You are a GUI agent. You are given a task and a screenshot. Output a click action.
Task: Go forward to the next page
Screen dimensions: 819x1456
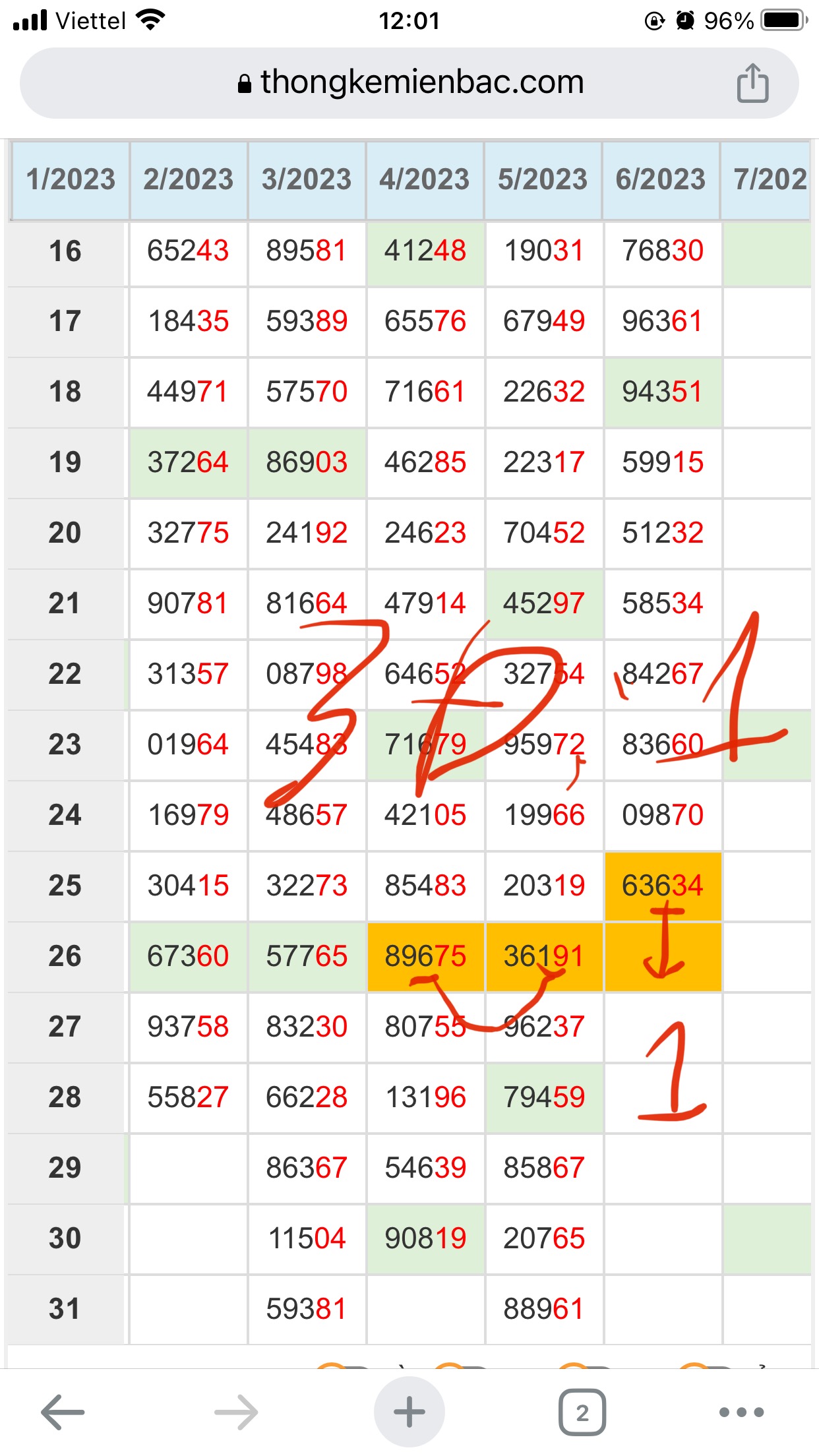[x=236, y=1412]
